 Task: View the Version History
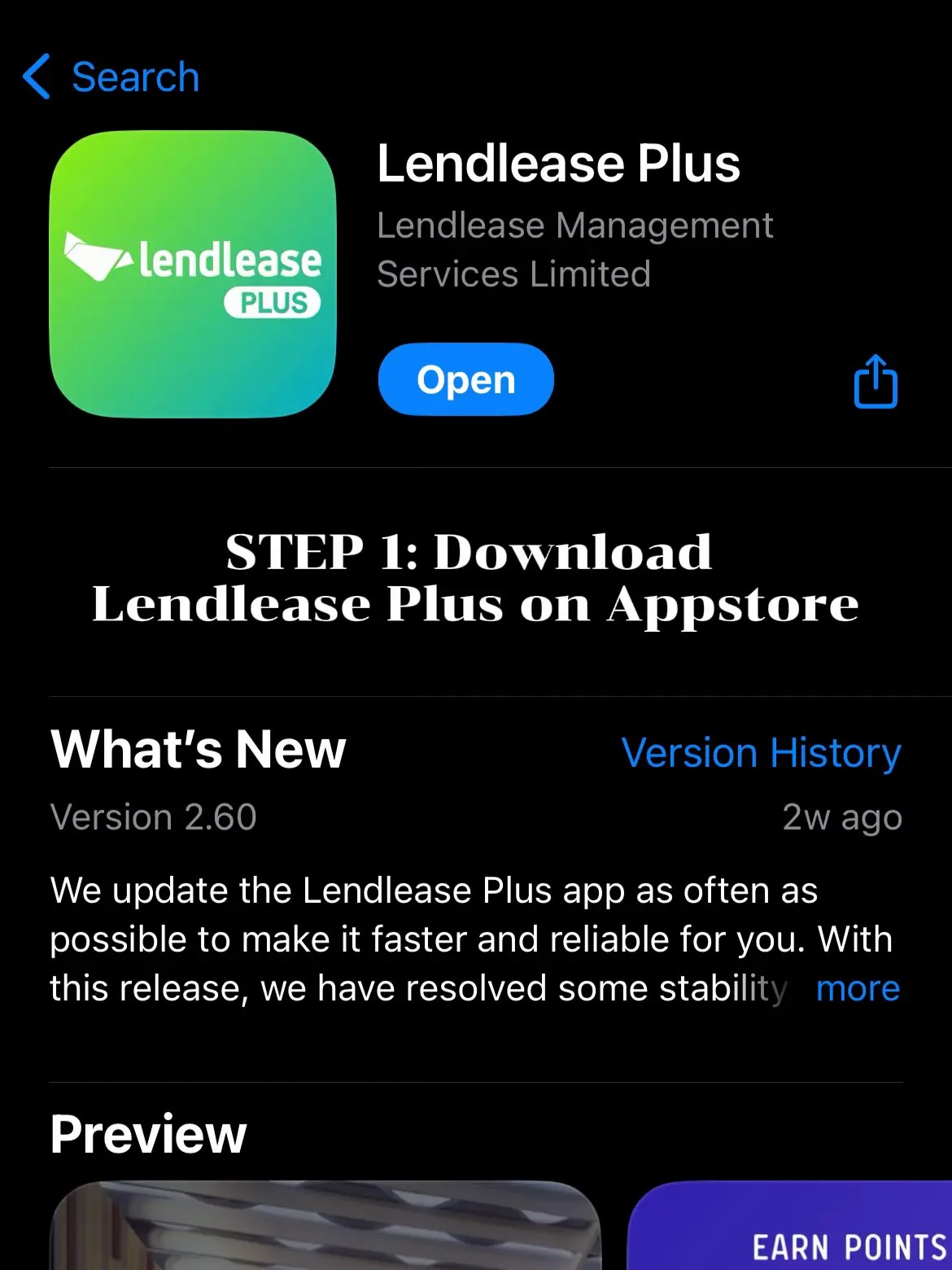(x=761, y=752)
